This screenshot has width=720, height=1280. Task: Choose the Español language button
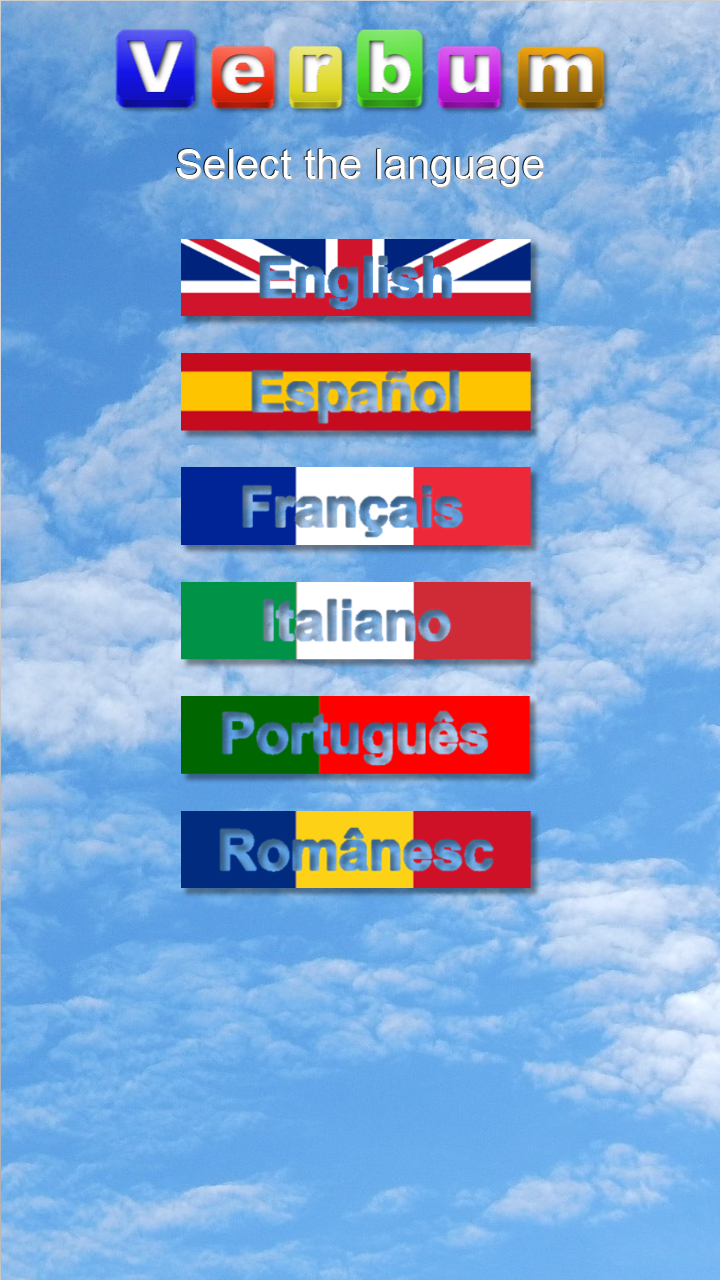click(x=356, y=392)
